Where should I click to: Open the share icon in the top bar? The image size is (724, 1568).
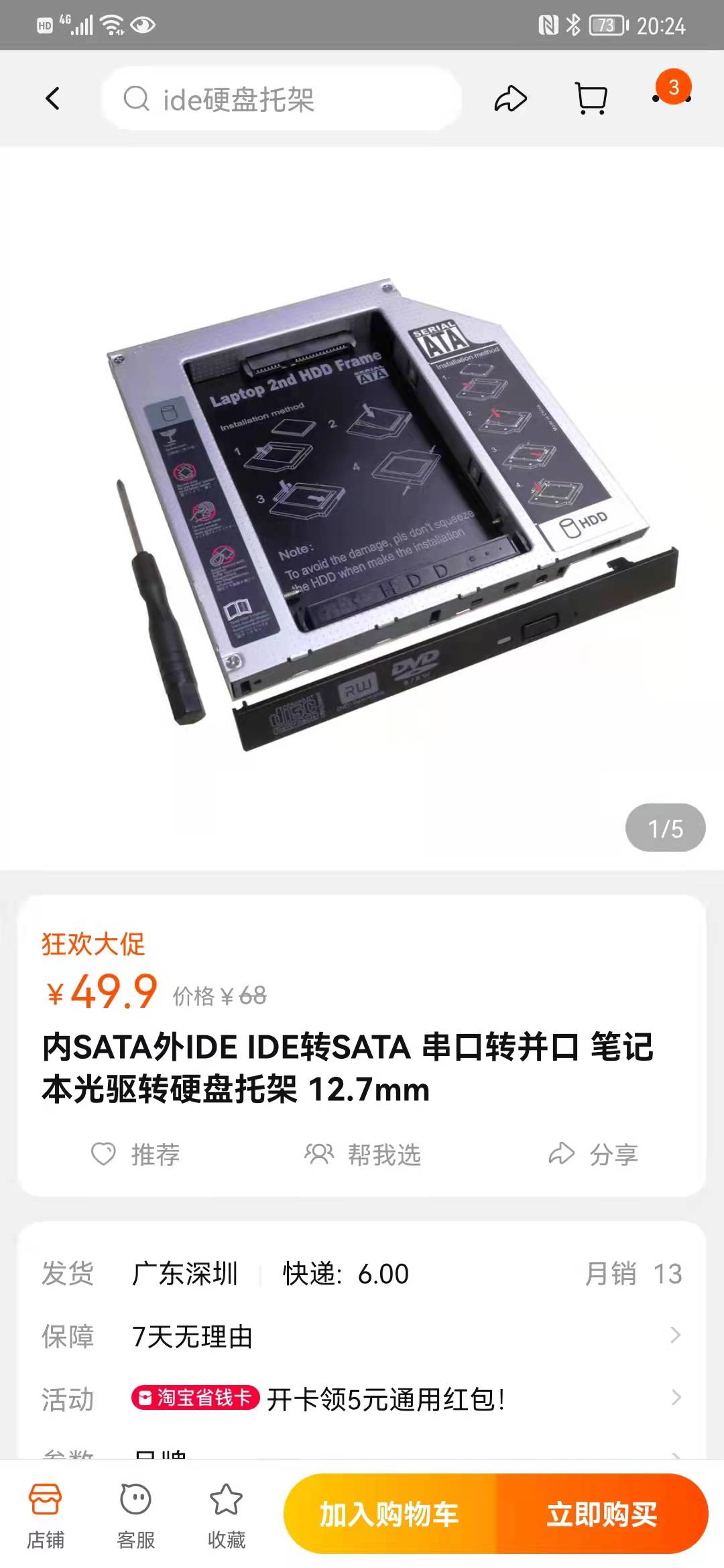511,98
